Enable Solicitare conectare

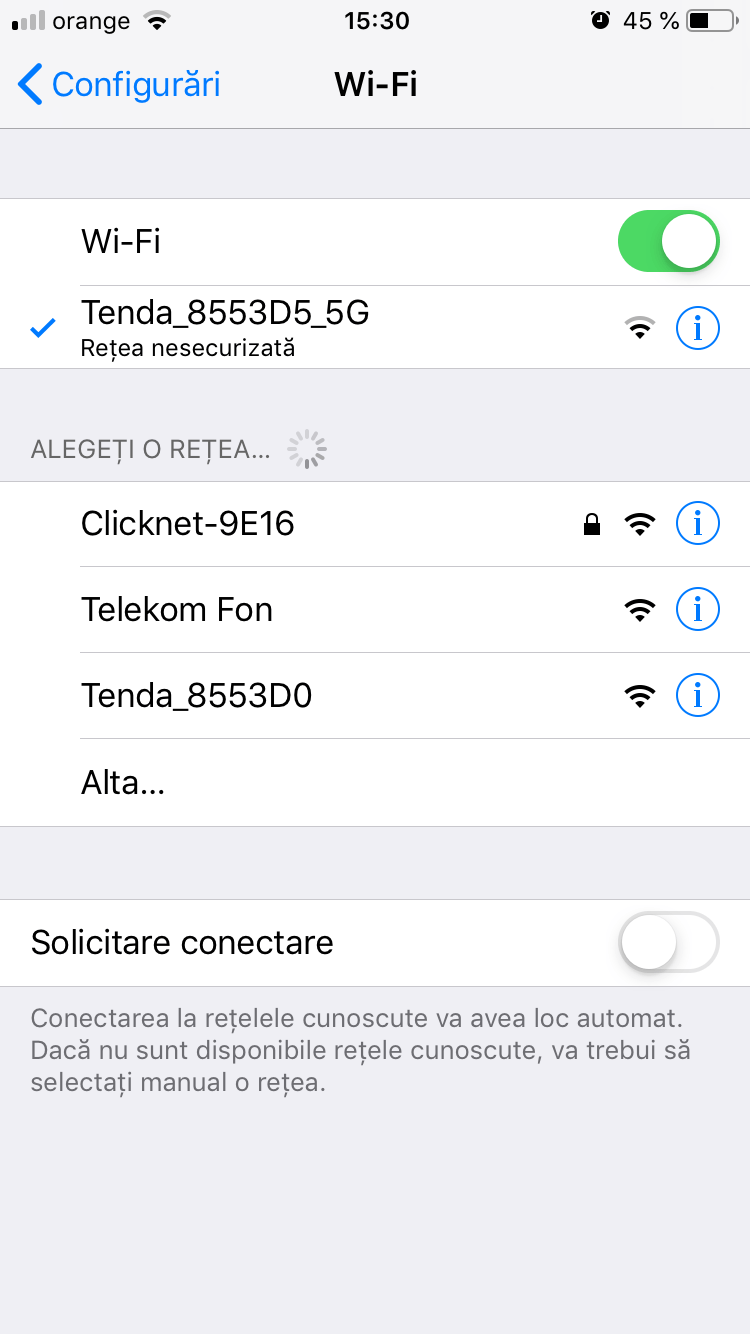[668, 942]
